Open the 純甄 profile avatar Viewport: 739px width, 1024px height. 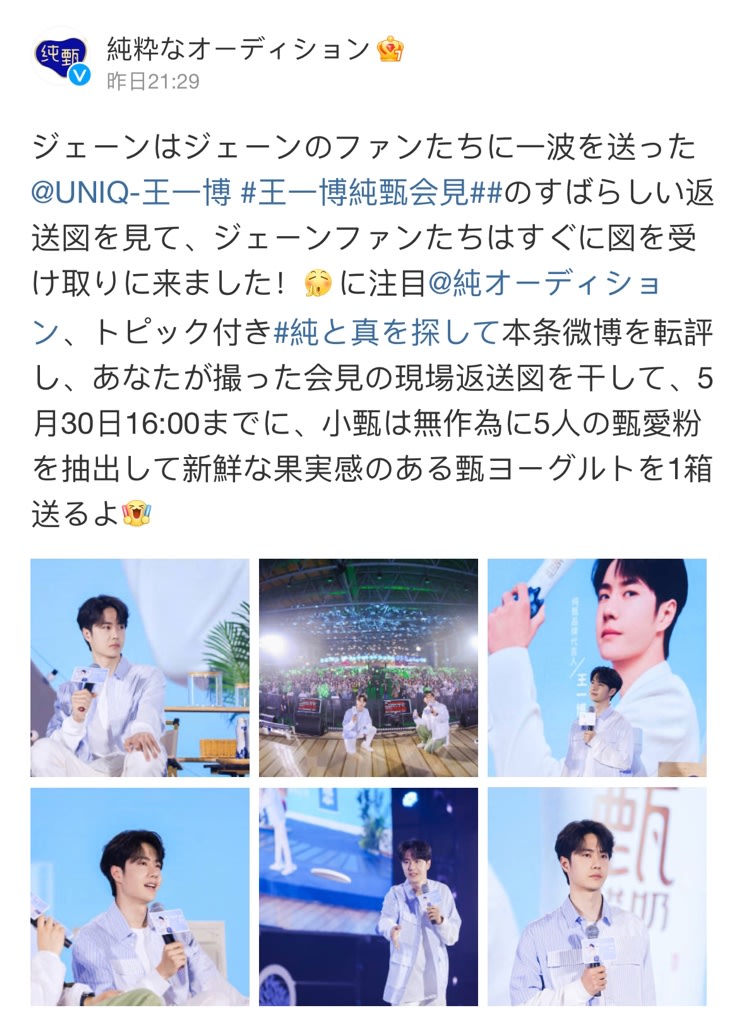pyautogui.click(x=61, y=57)
